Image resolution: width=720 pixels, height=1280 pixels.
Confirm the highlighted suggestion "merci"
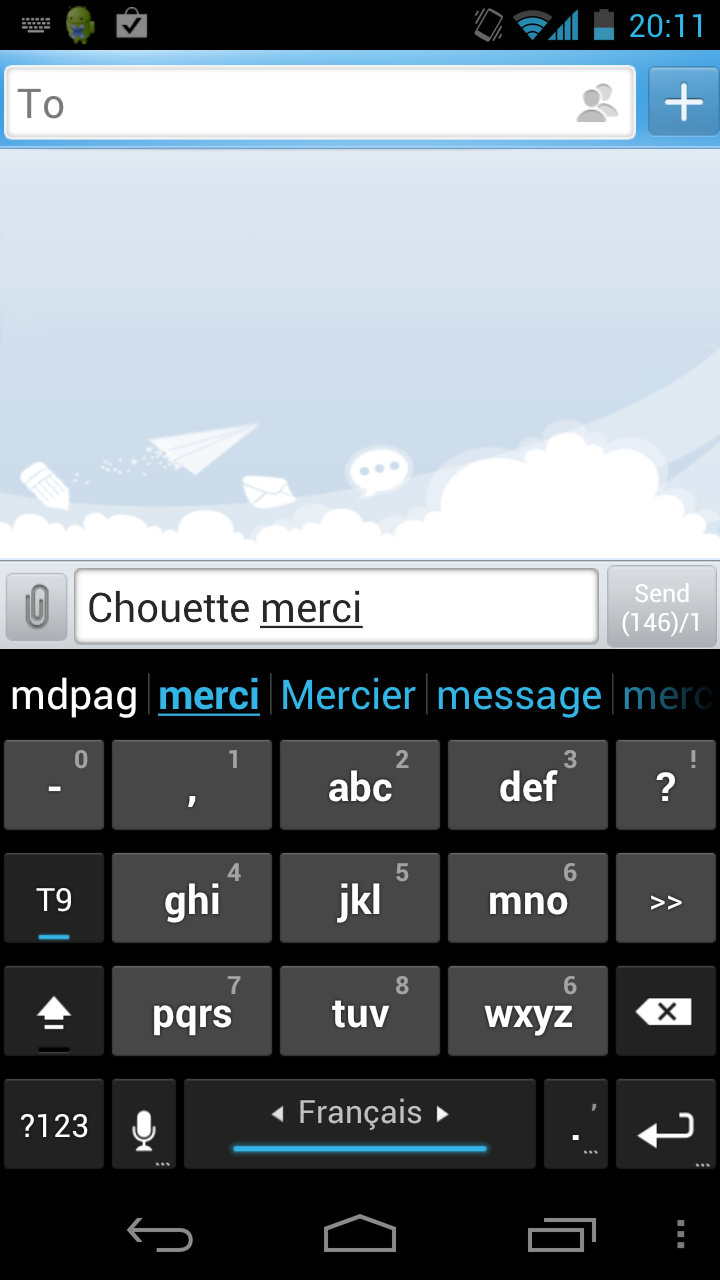(x=209, y=696)
